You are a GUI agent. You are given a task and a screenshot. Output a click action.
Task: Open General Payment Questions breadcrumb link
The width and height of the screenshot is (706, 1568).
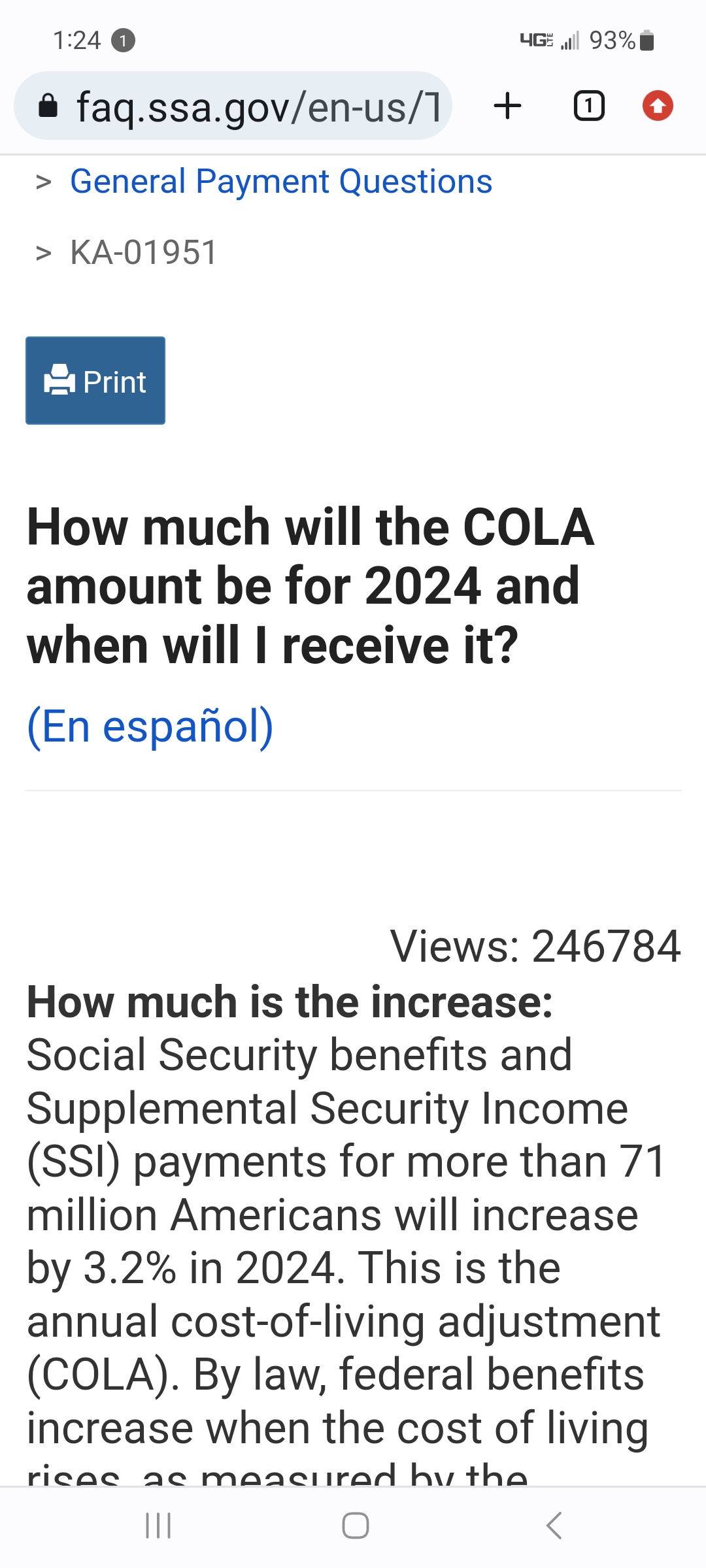coord(281,181)
